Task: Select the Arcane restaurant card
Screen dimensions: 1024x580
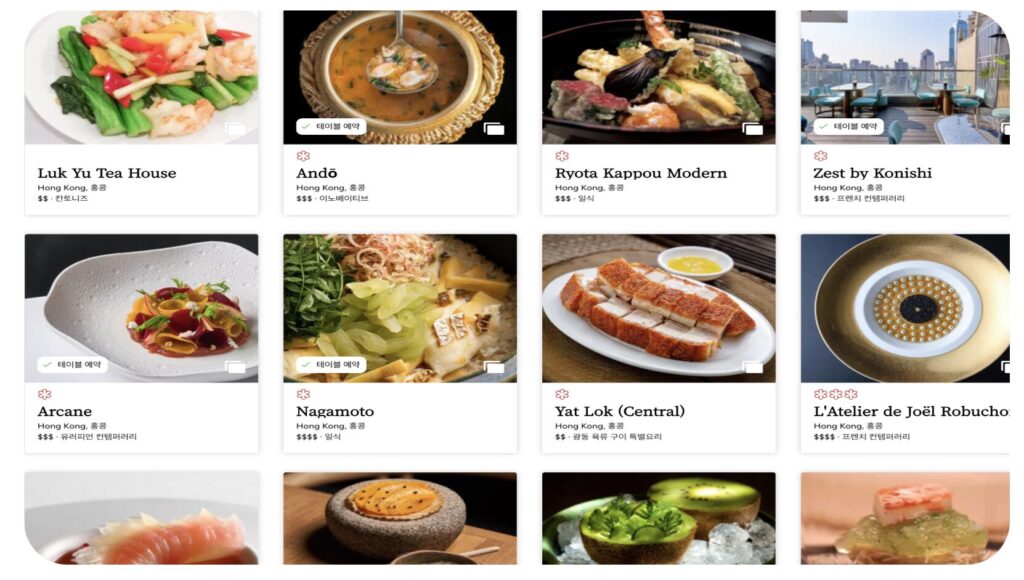Action: click(65, 411)
